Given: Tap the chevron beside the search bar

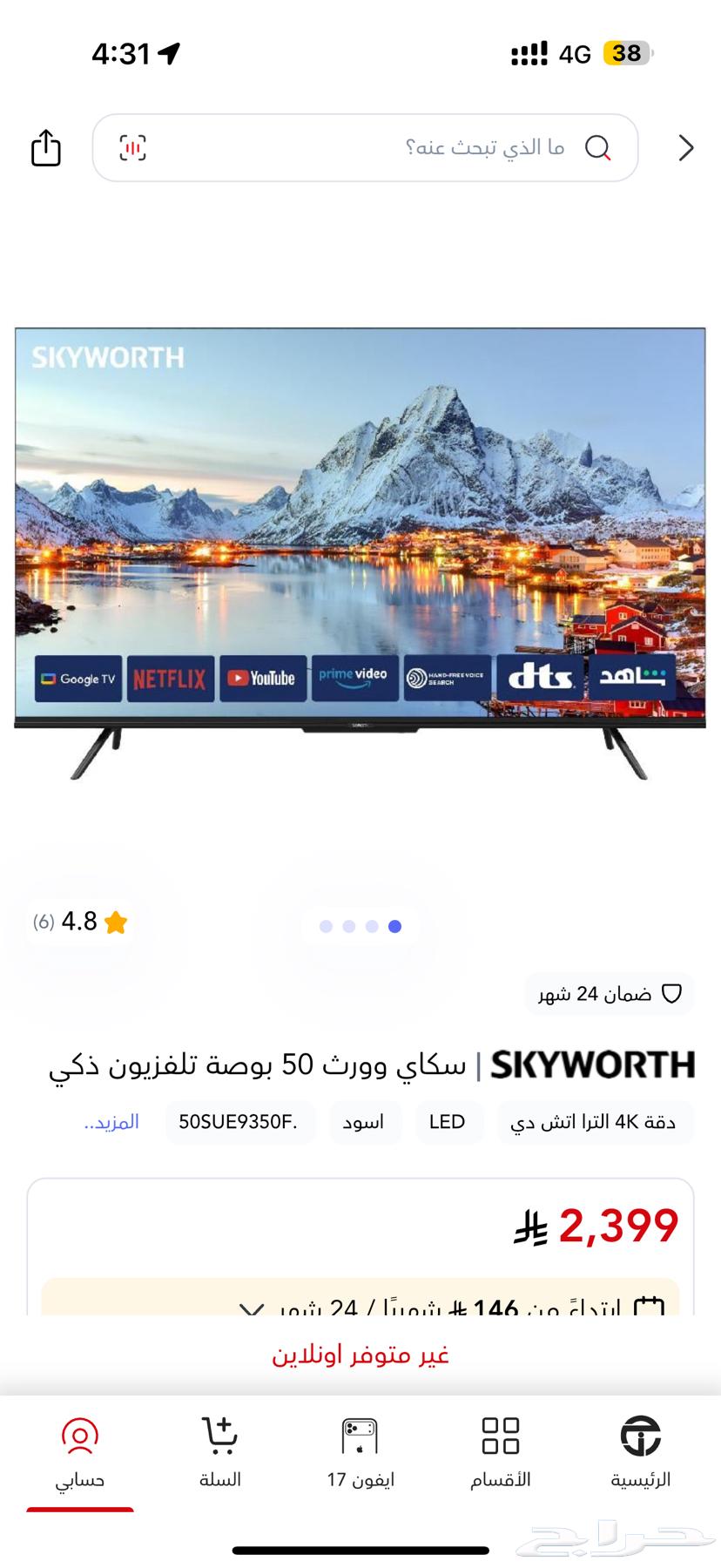Looking at the screenshot, I should click(686, 148).
